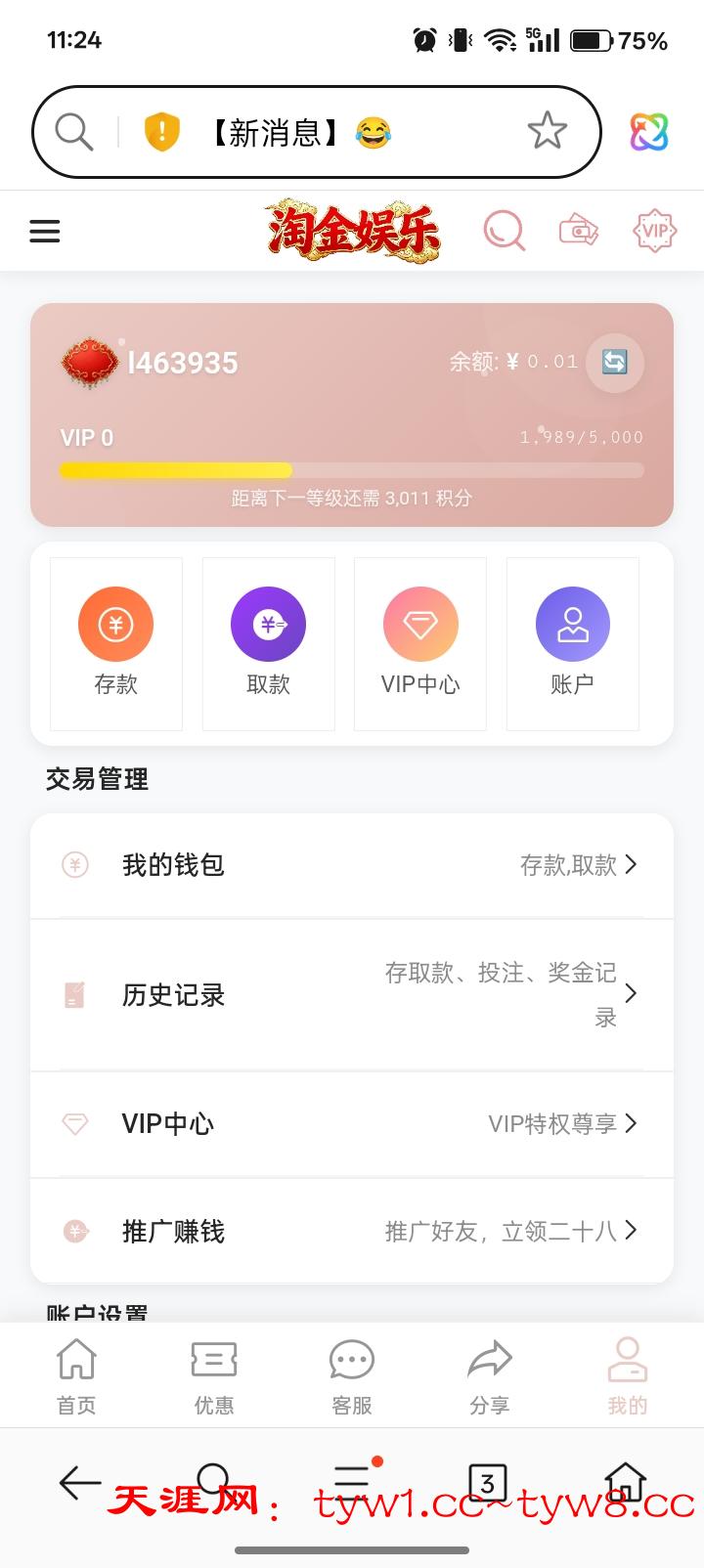Bookmark this page with the star
704x1568 pixels.
click(x=547, y=131)
